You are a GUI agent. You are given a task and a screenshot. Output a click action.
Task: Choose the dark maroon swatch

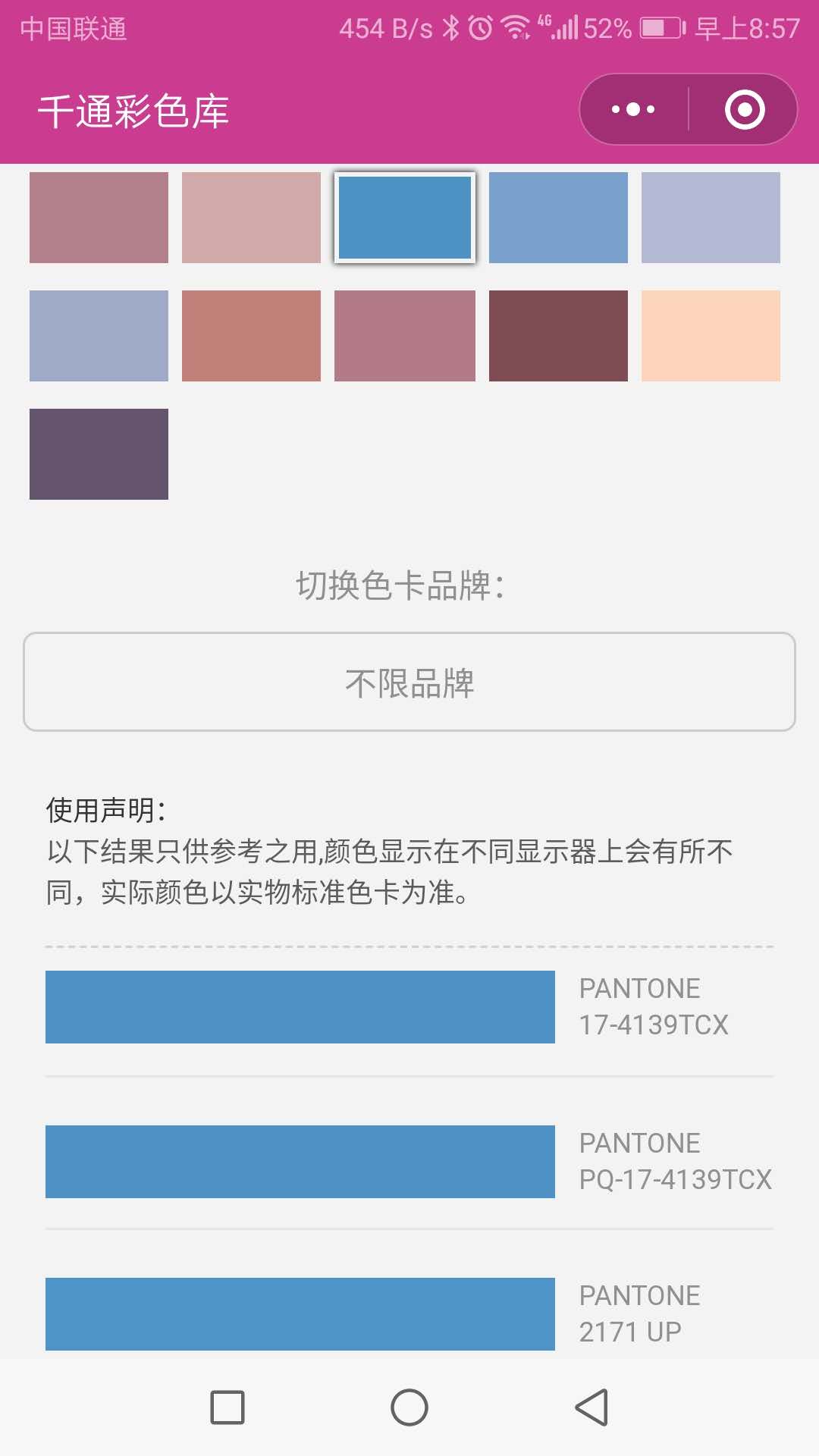point(558,336)
